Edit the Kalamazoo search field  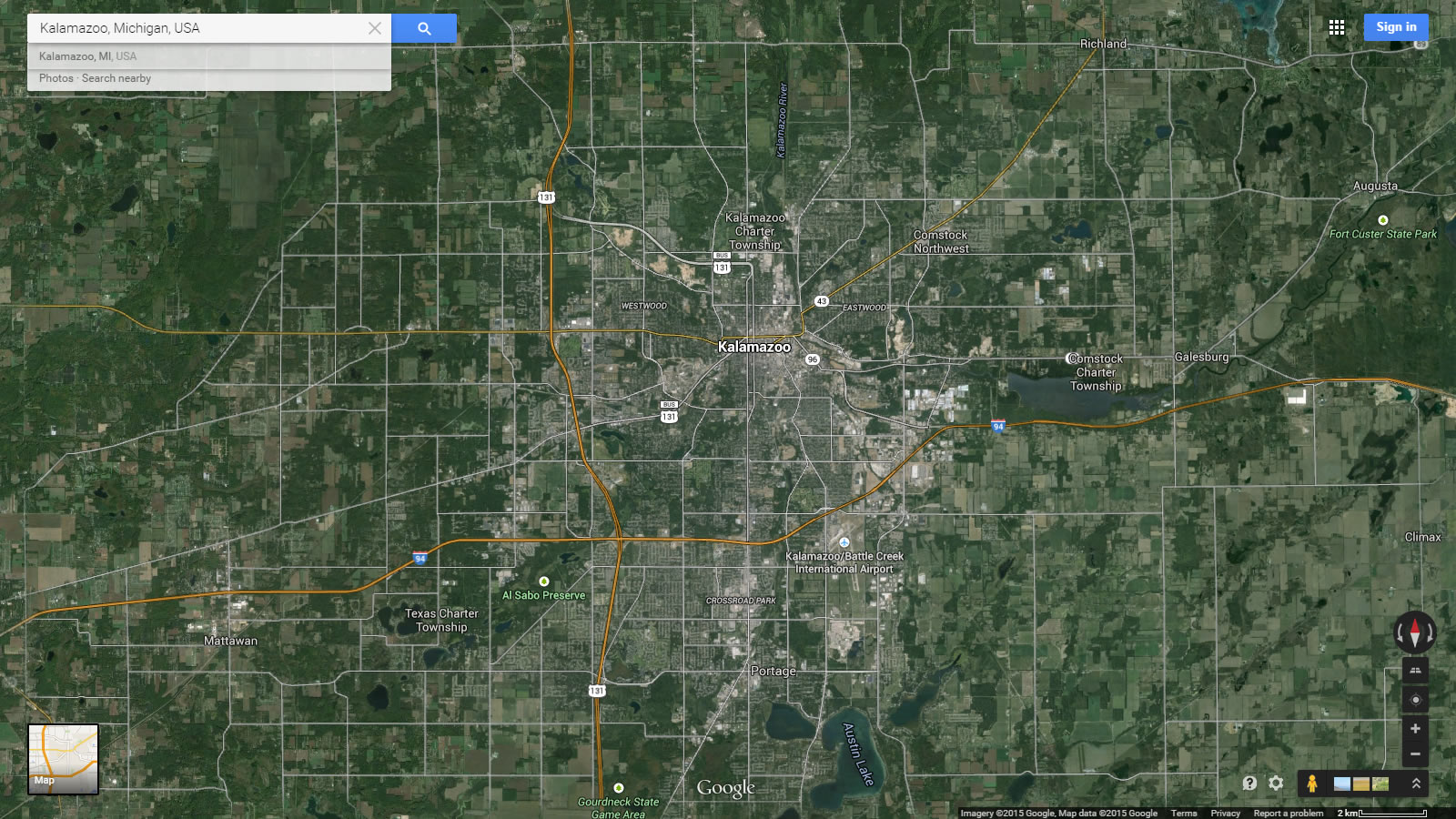196,28
